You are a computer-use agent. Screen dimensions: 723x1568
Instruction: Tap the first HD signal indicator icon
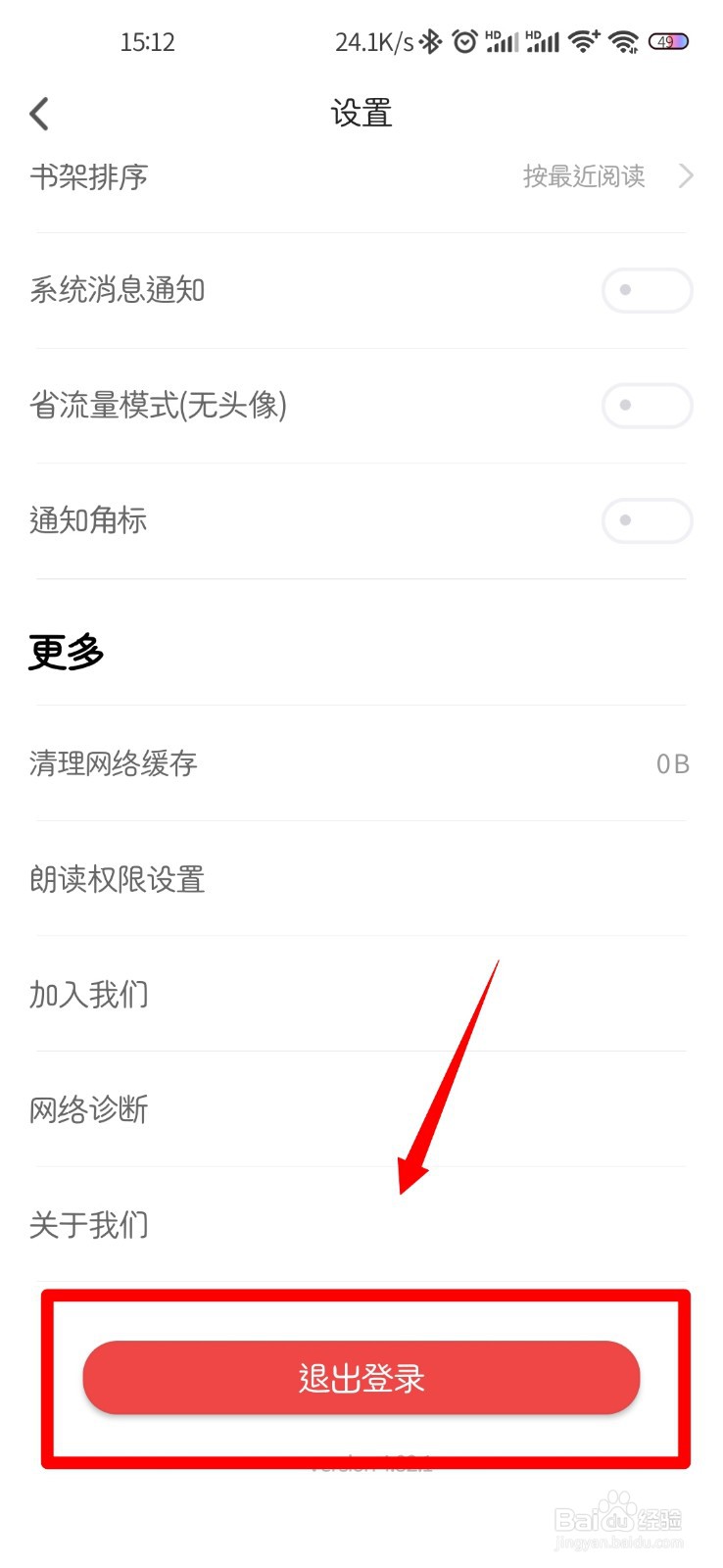501,41
